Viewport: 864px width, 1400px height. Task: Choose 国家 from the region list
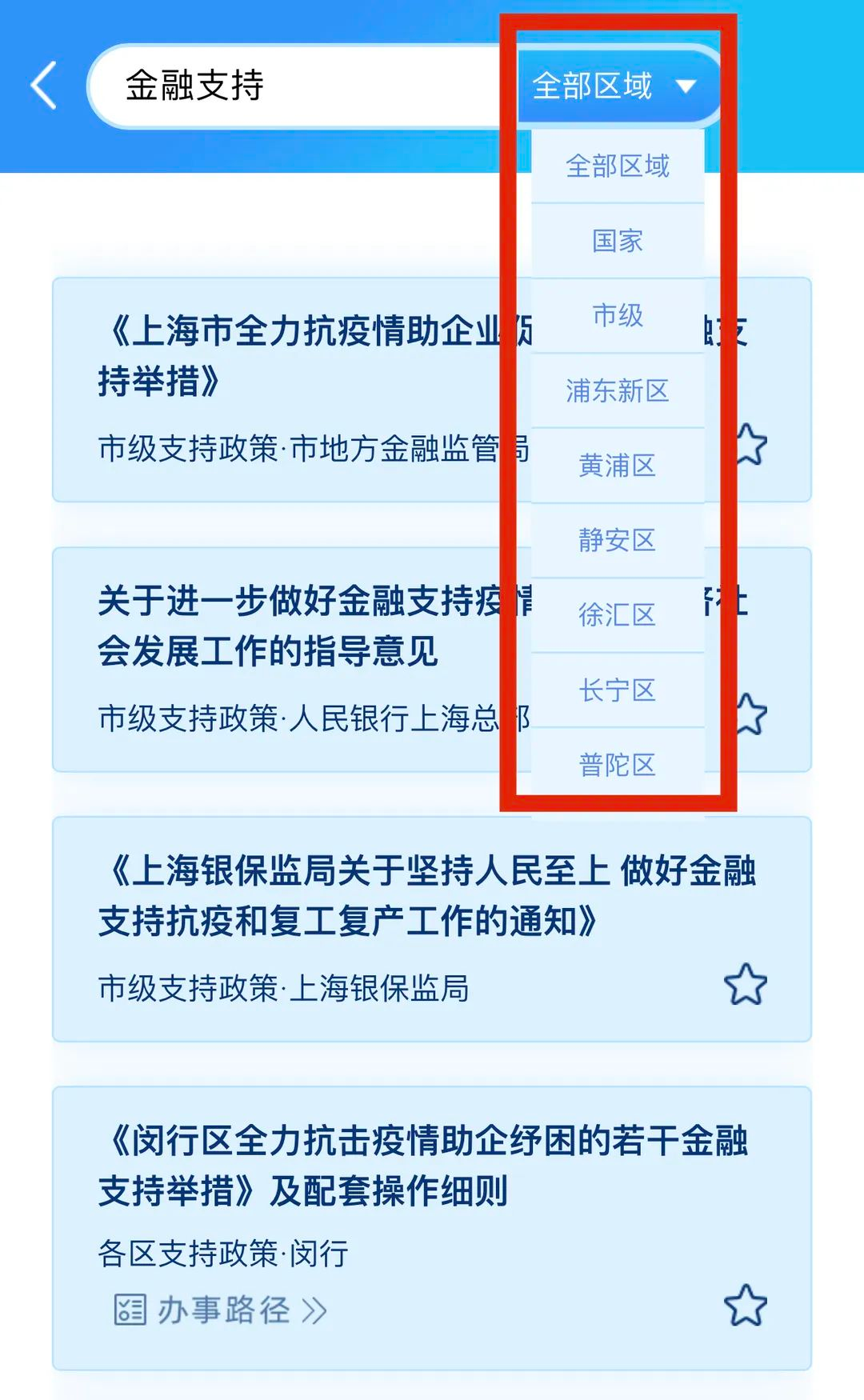click(x=618, y=241)
